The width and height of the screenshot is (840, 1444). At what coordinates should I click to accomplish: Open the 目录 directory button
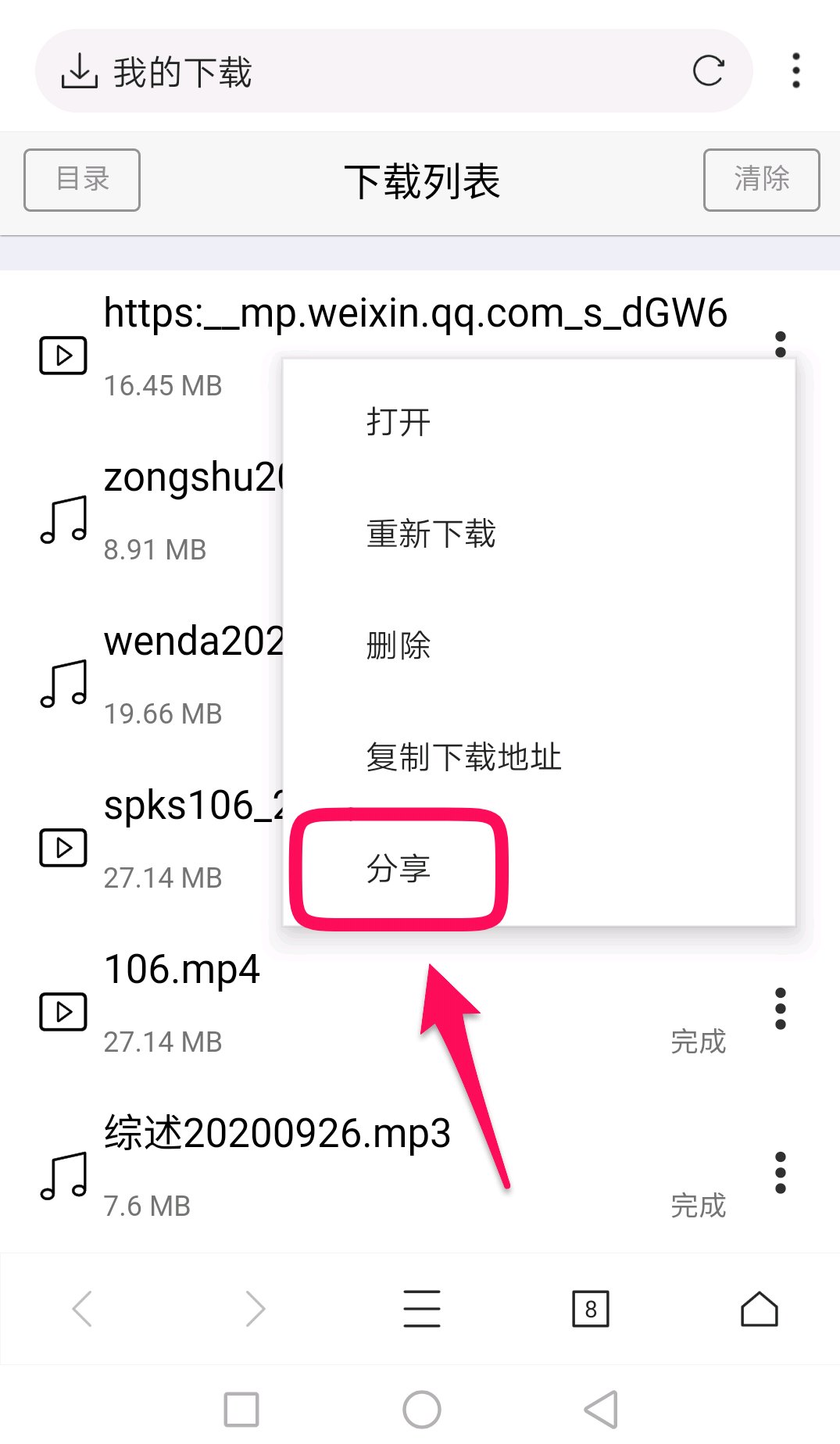pos(82,180)
